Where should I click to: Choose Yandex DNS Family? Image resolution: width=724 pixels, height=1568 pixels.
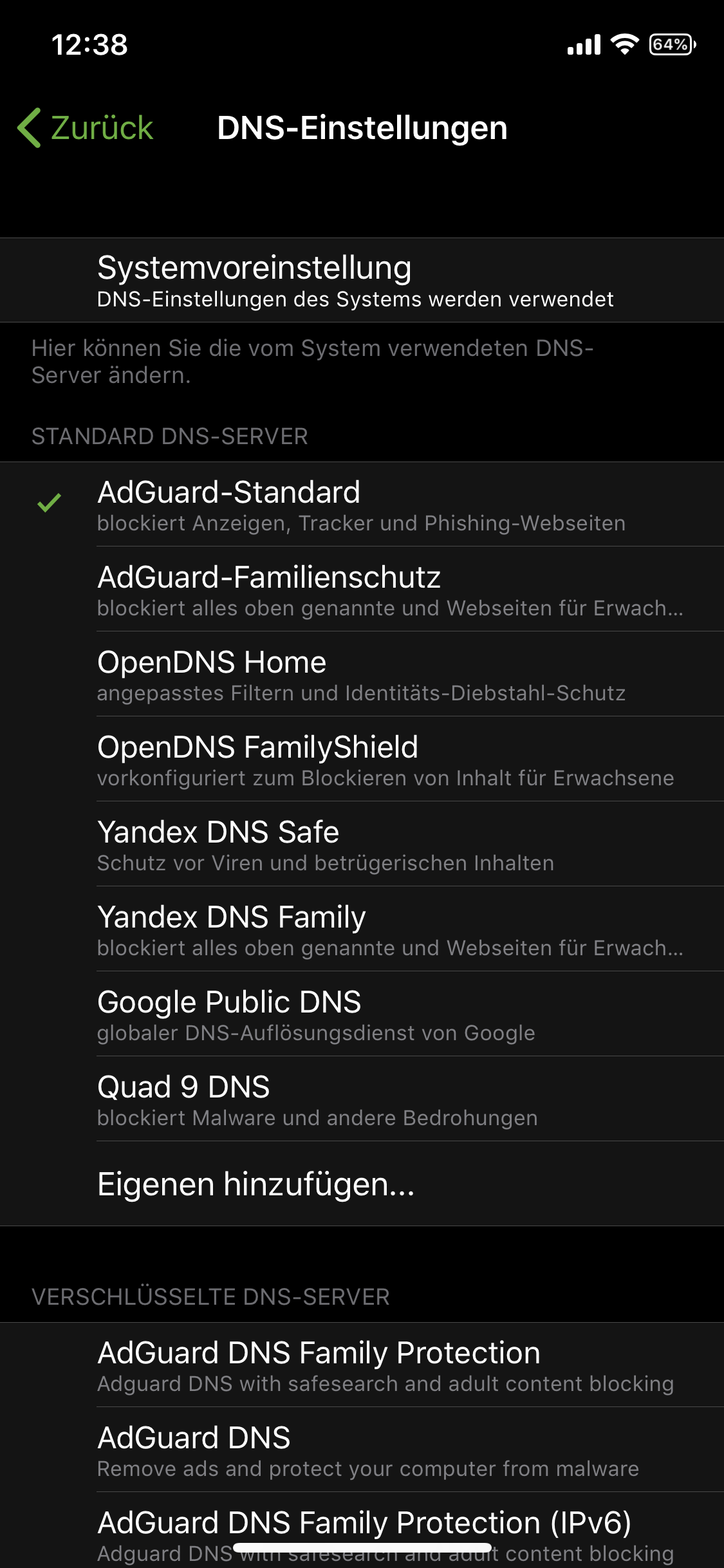tap(360, 929)
